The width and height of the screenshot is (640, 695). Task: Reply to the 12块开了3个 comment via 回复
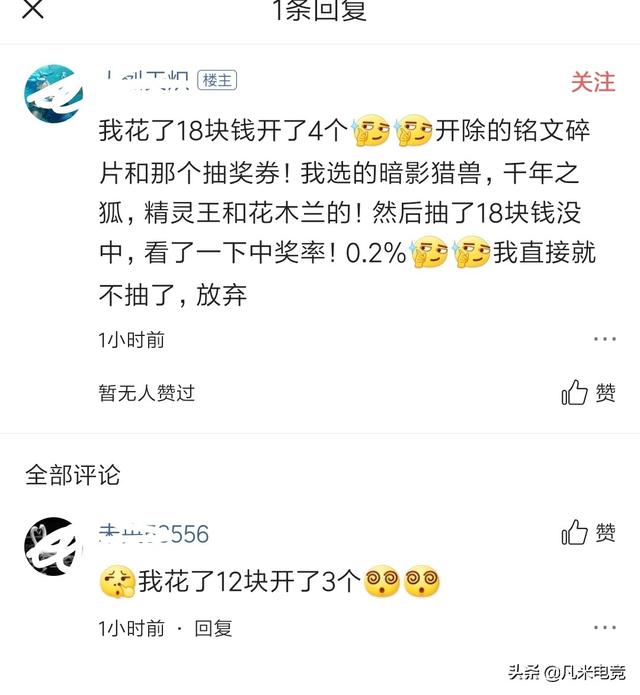click(213, 628)
